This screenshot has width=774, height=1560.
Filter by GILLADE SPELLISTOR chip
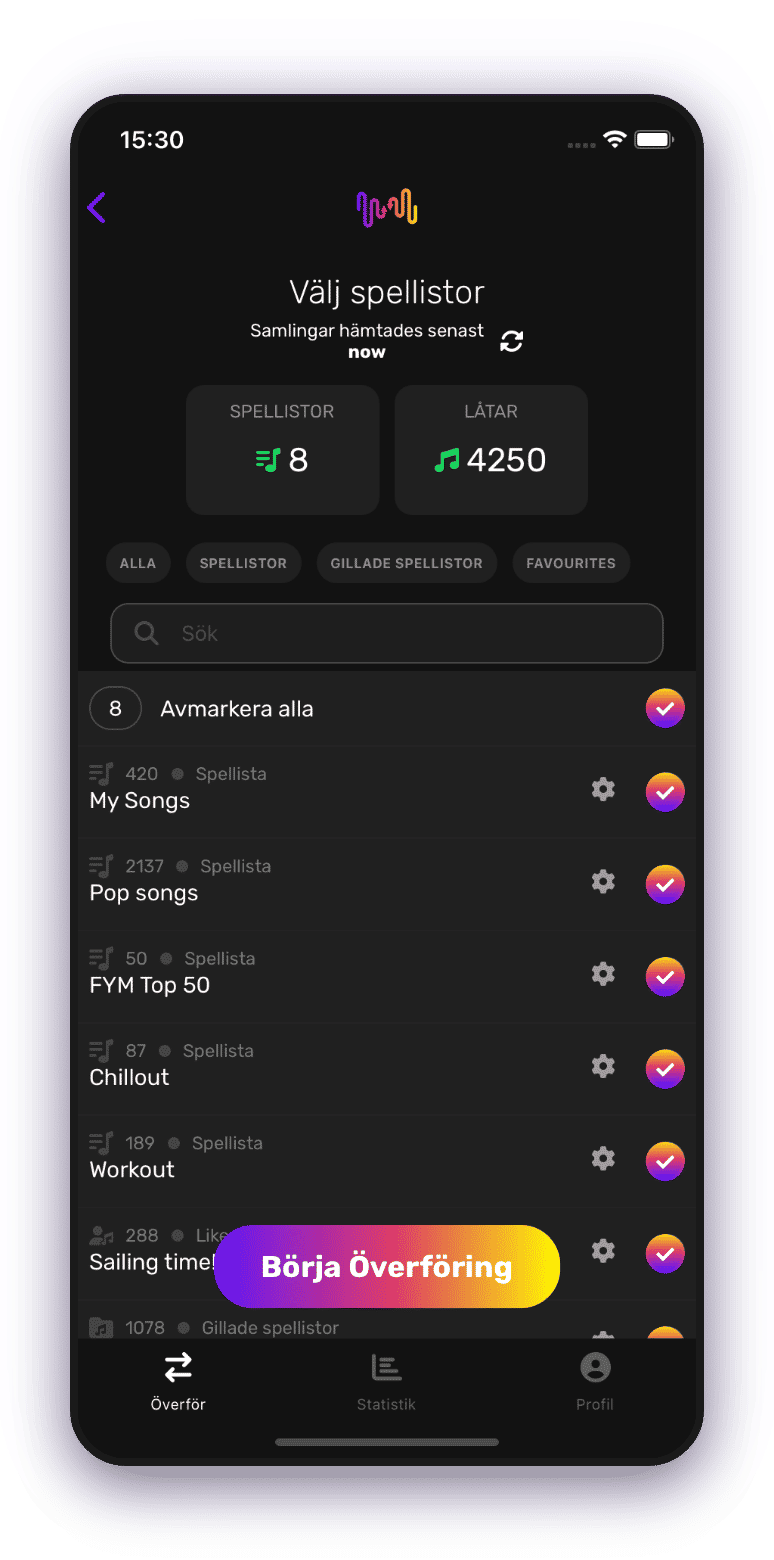407,563
